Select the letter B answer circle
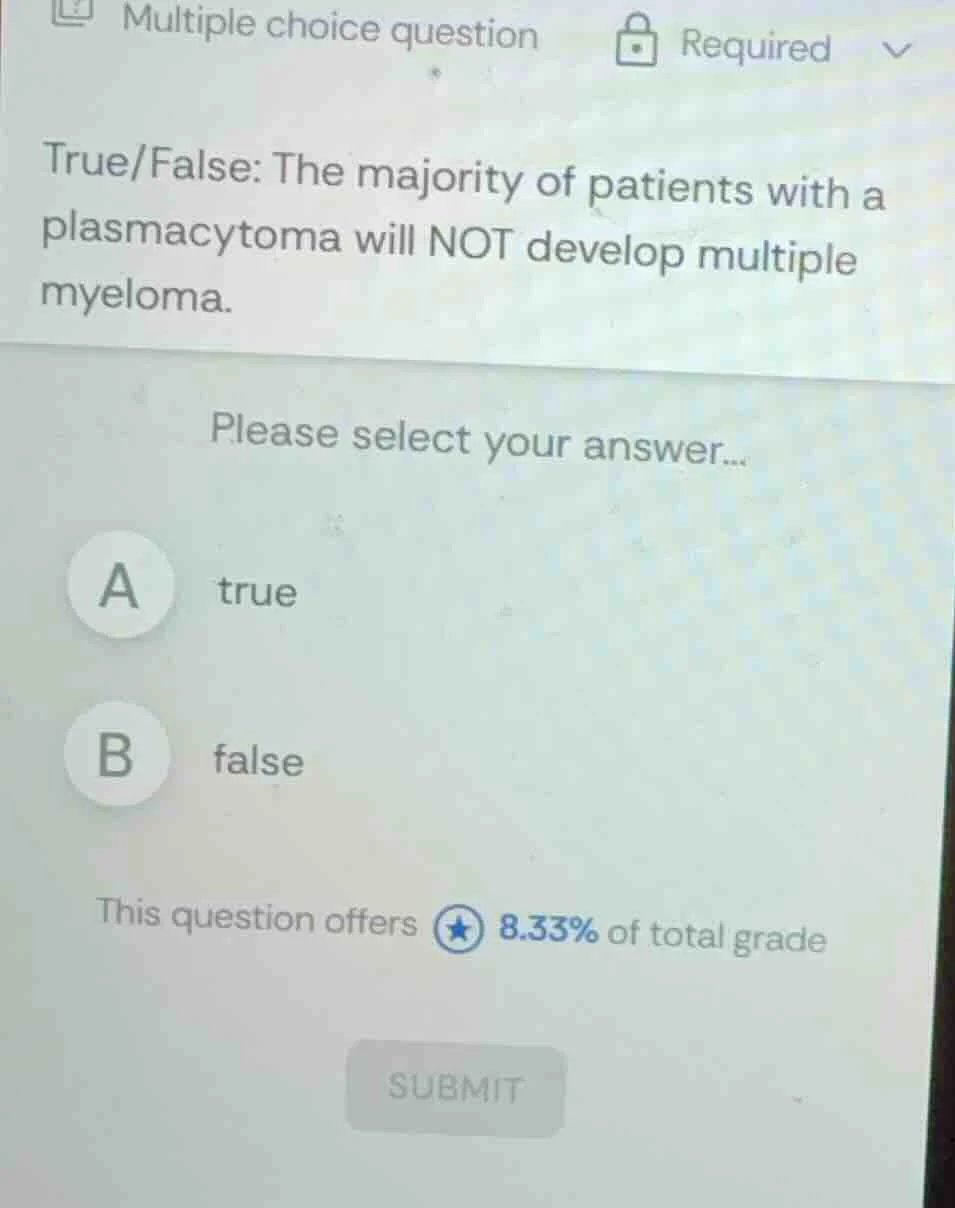Screen dimensions: 955x1208 119,756
